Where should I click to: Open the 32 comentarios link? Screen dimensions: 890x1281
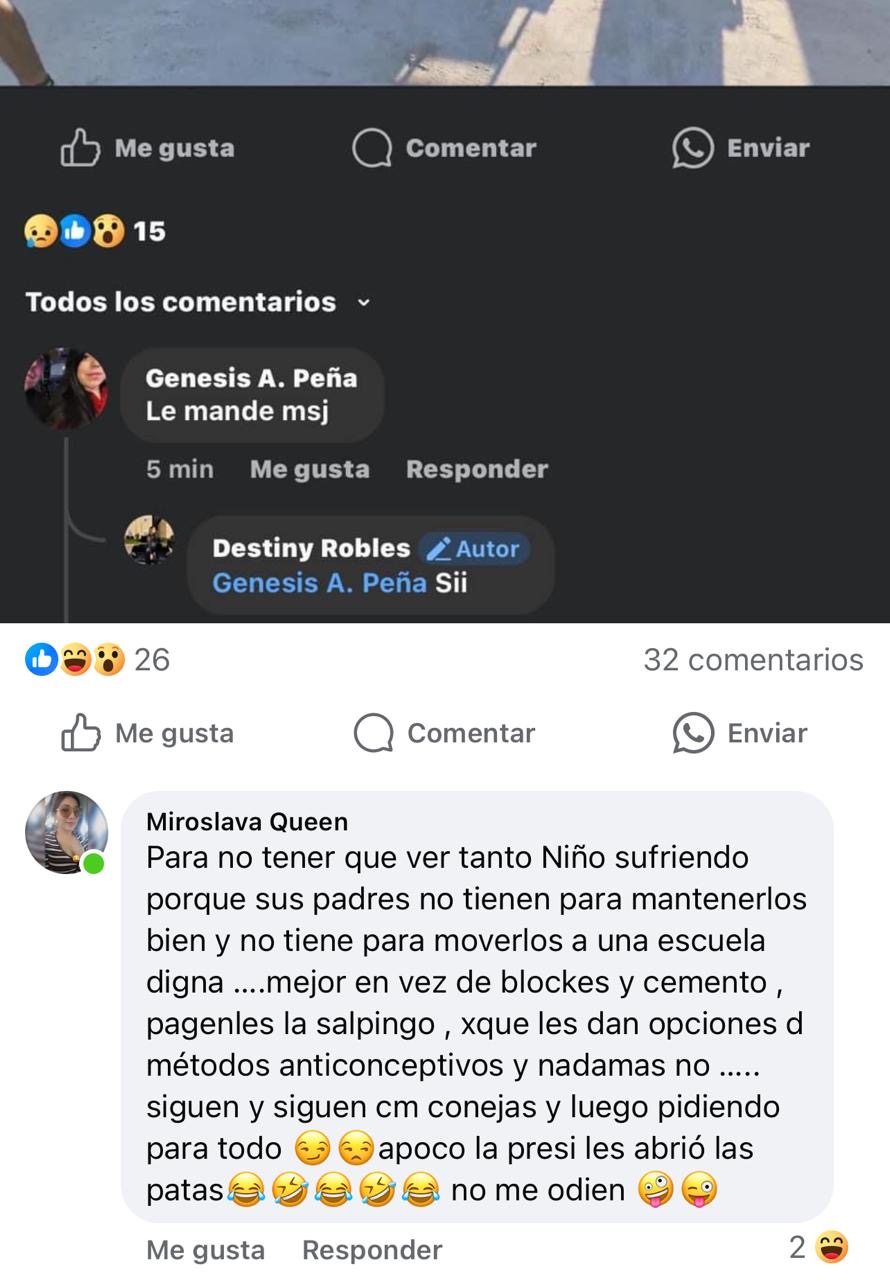753,660
